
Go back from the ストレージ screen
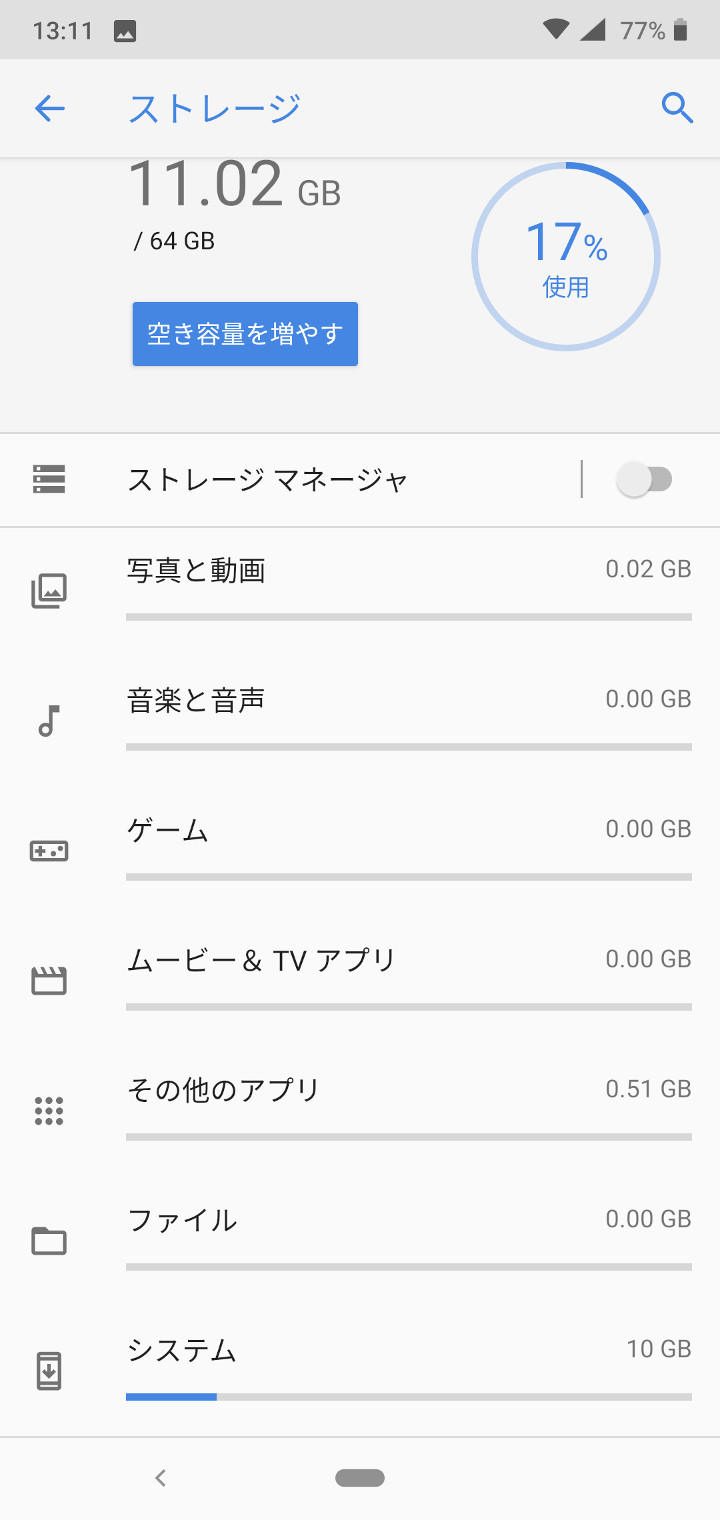click(50, 108)
